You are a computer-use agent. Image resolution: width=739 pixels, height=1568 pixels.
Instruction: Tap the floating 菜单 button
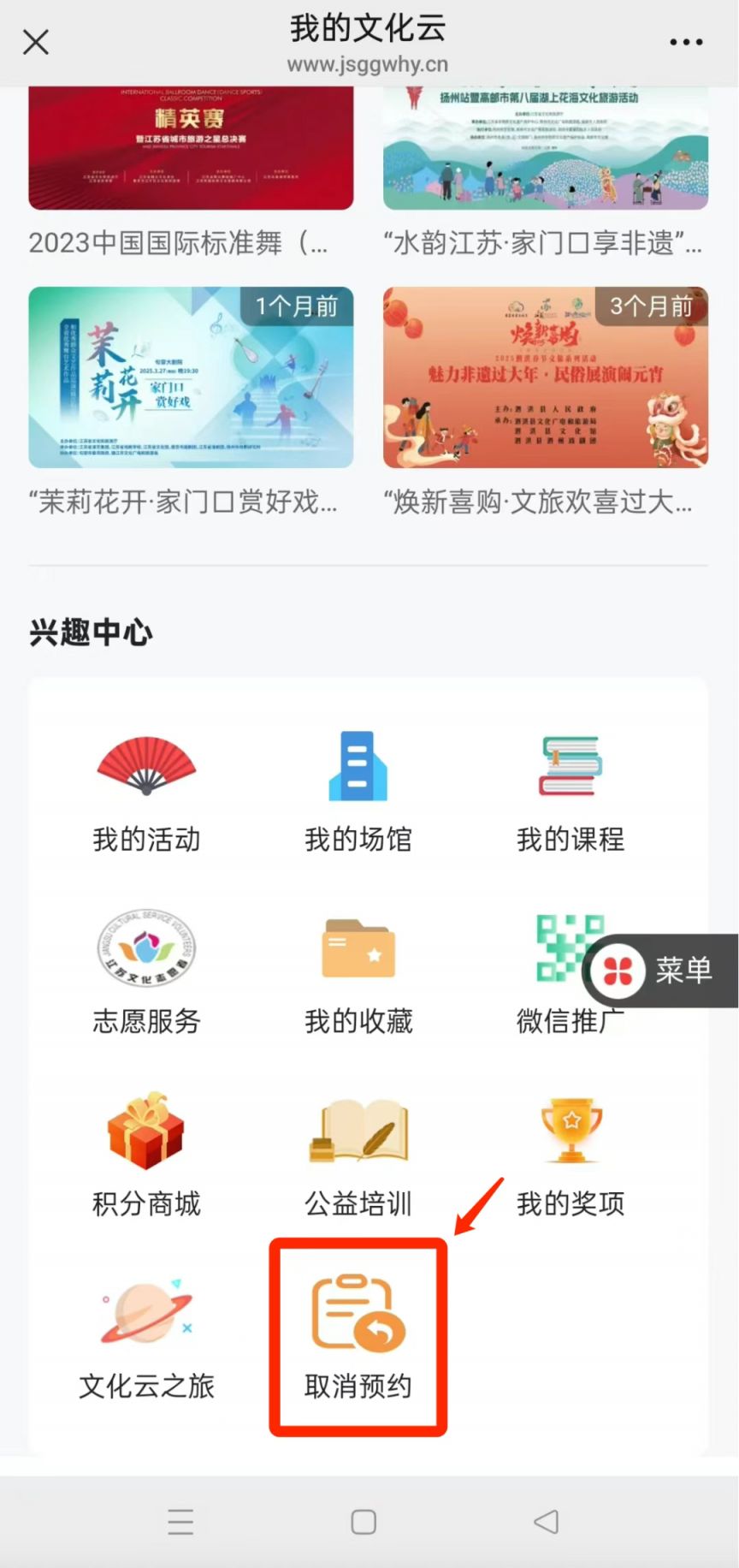pyautogui.click(x=662, y=971)
